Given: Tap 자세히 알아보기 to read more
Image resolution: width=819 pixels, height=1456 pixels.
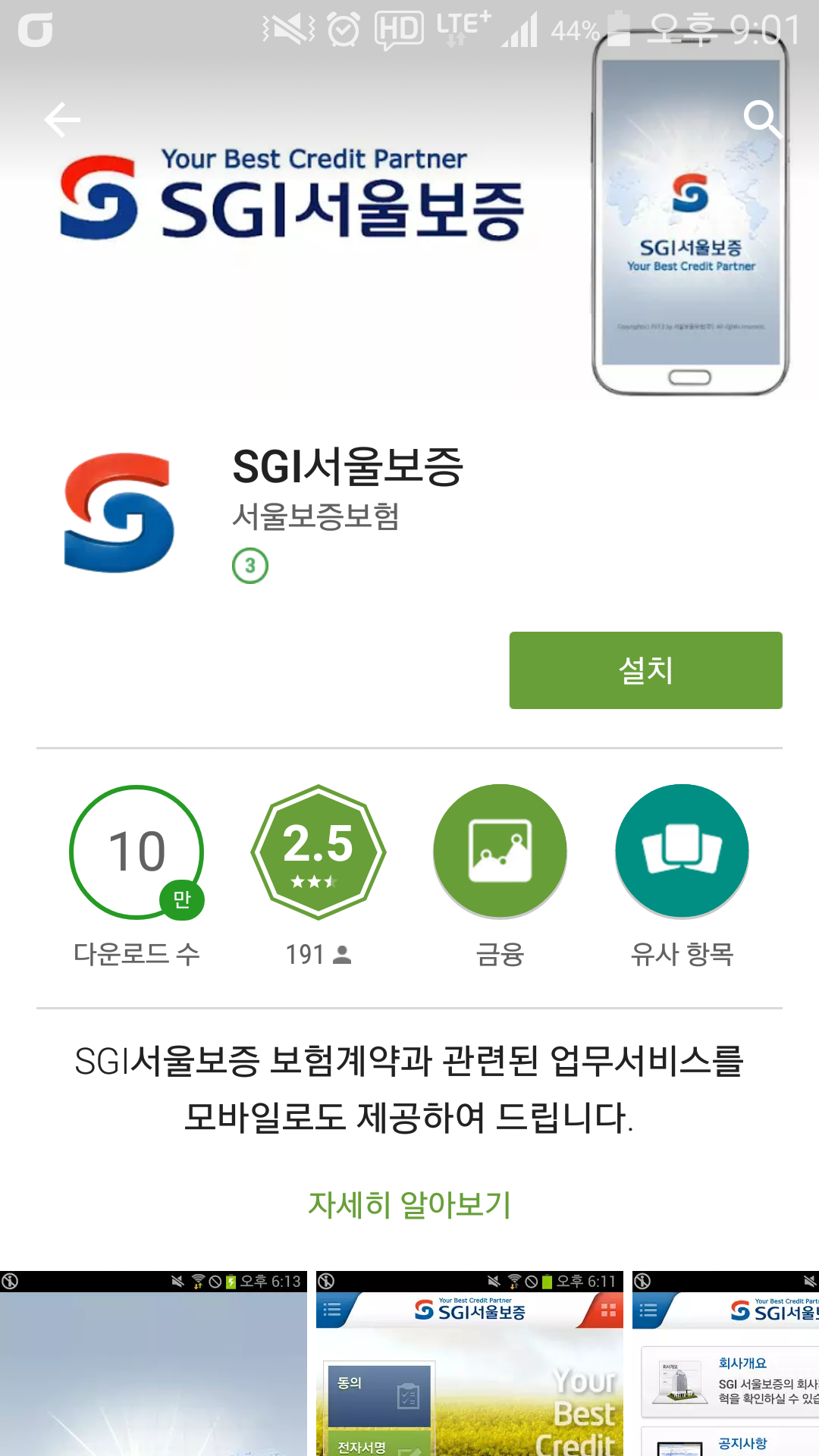Looking at the screenshot, I should pyautogui.click(x=409, y=1204).
